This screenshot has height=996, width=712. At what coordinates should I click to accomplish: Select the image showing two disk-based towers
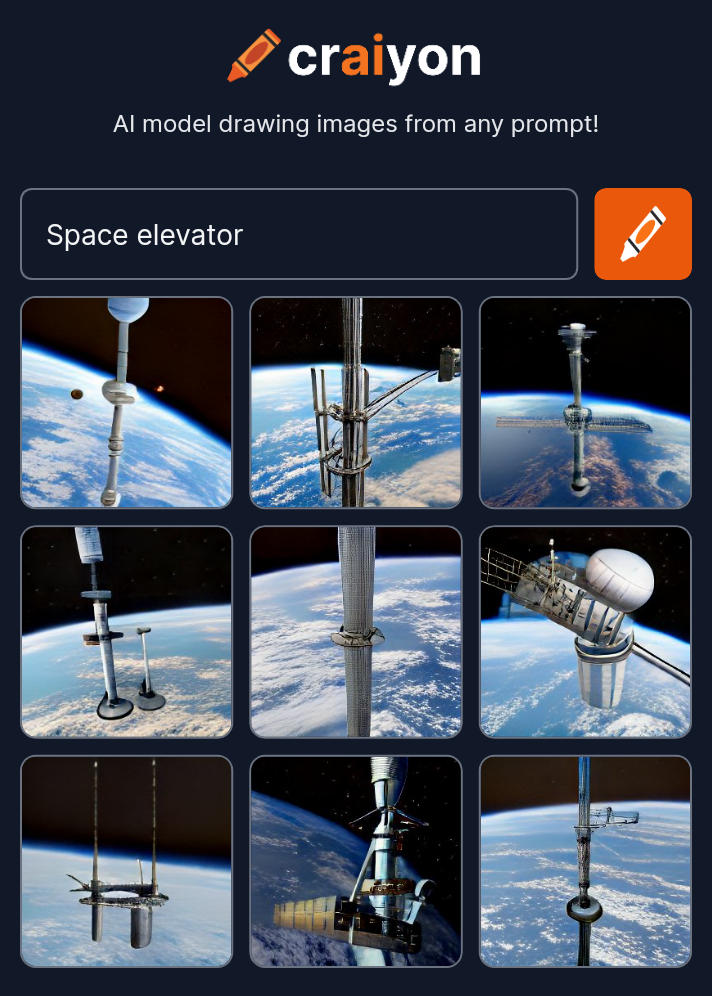point(126,632)
